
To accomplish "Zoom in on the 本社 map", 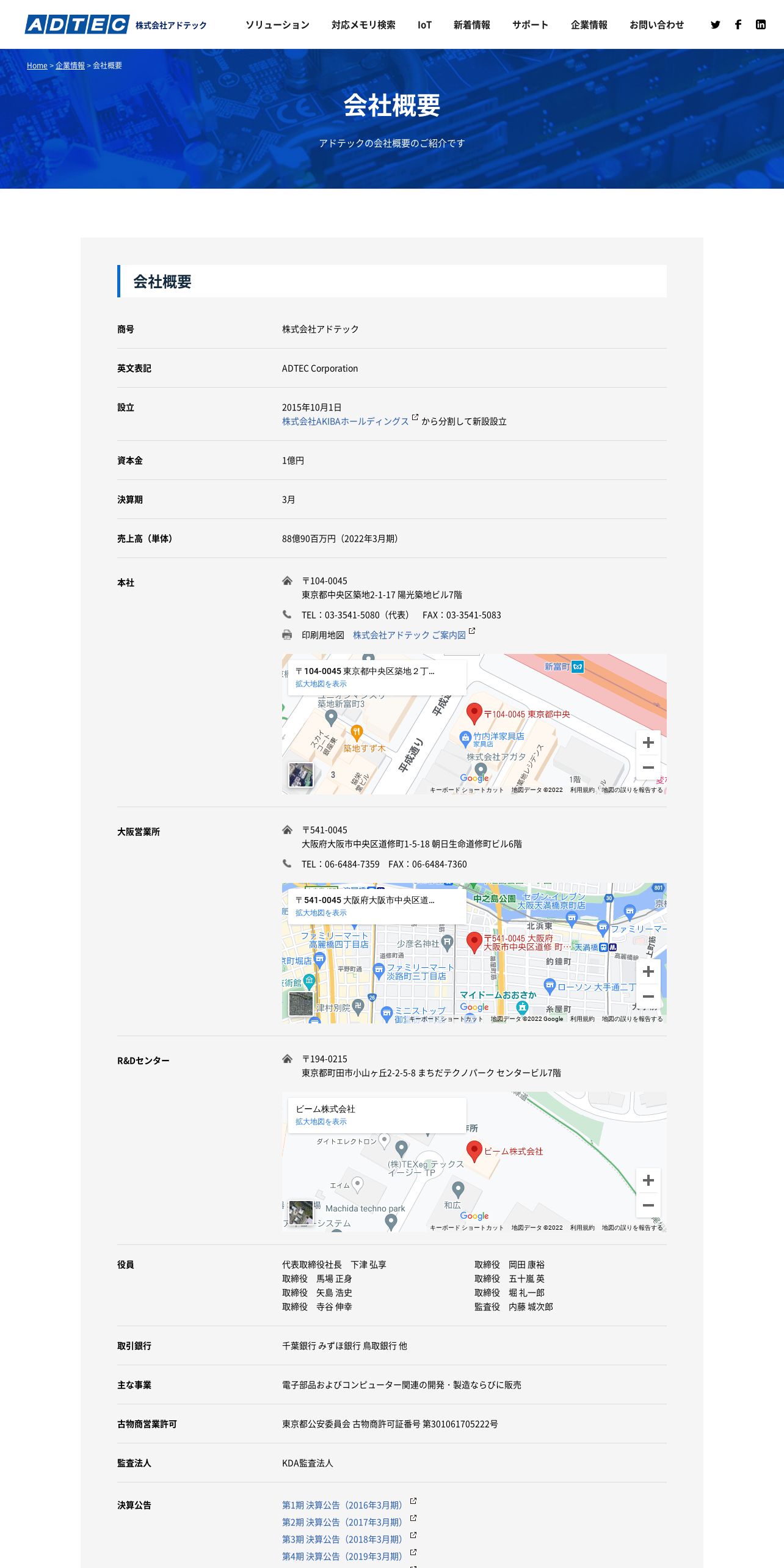I will [648, 742].
